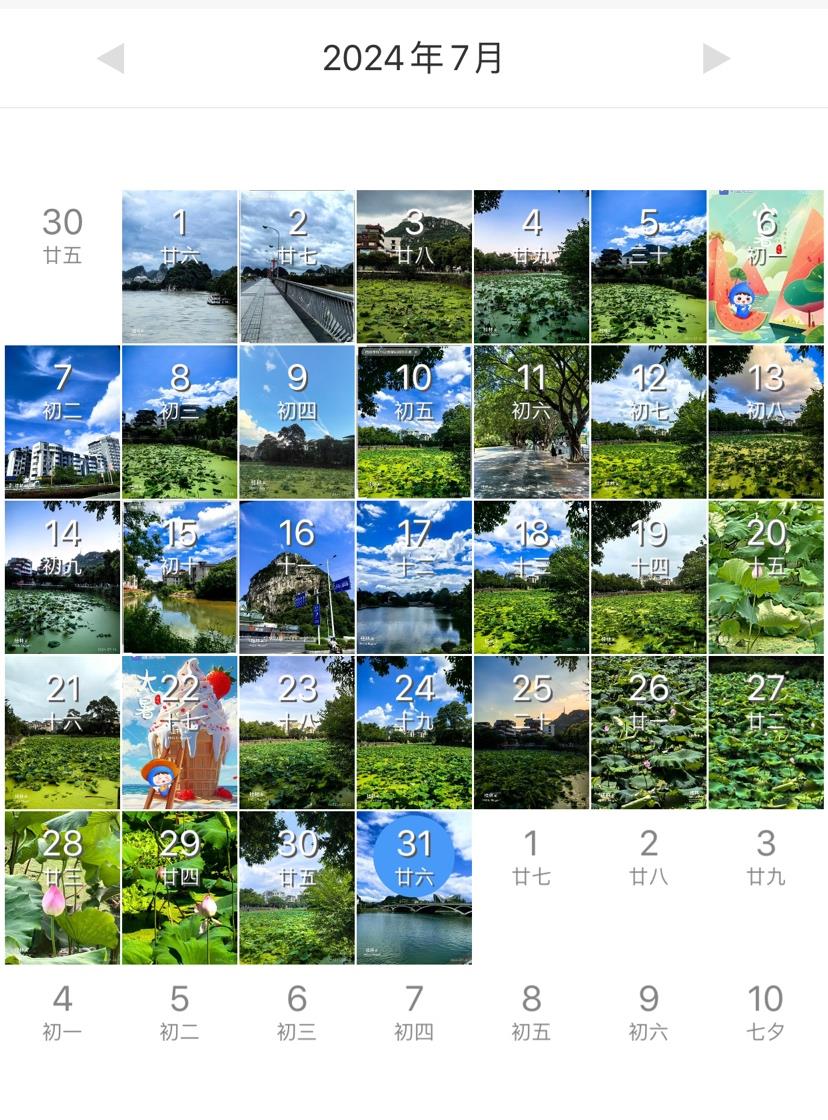This screenshot has height=1120, width=828.
Task: Open the July 3 lotus pond photo
Action: pyautogui.click(x=414, y=267)
